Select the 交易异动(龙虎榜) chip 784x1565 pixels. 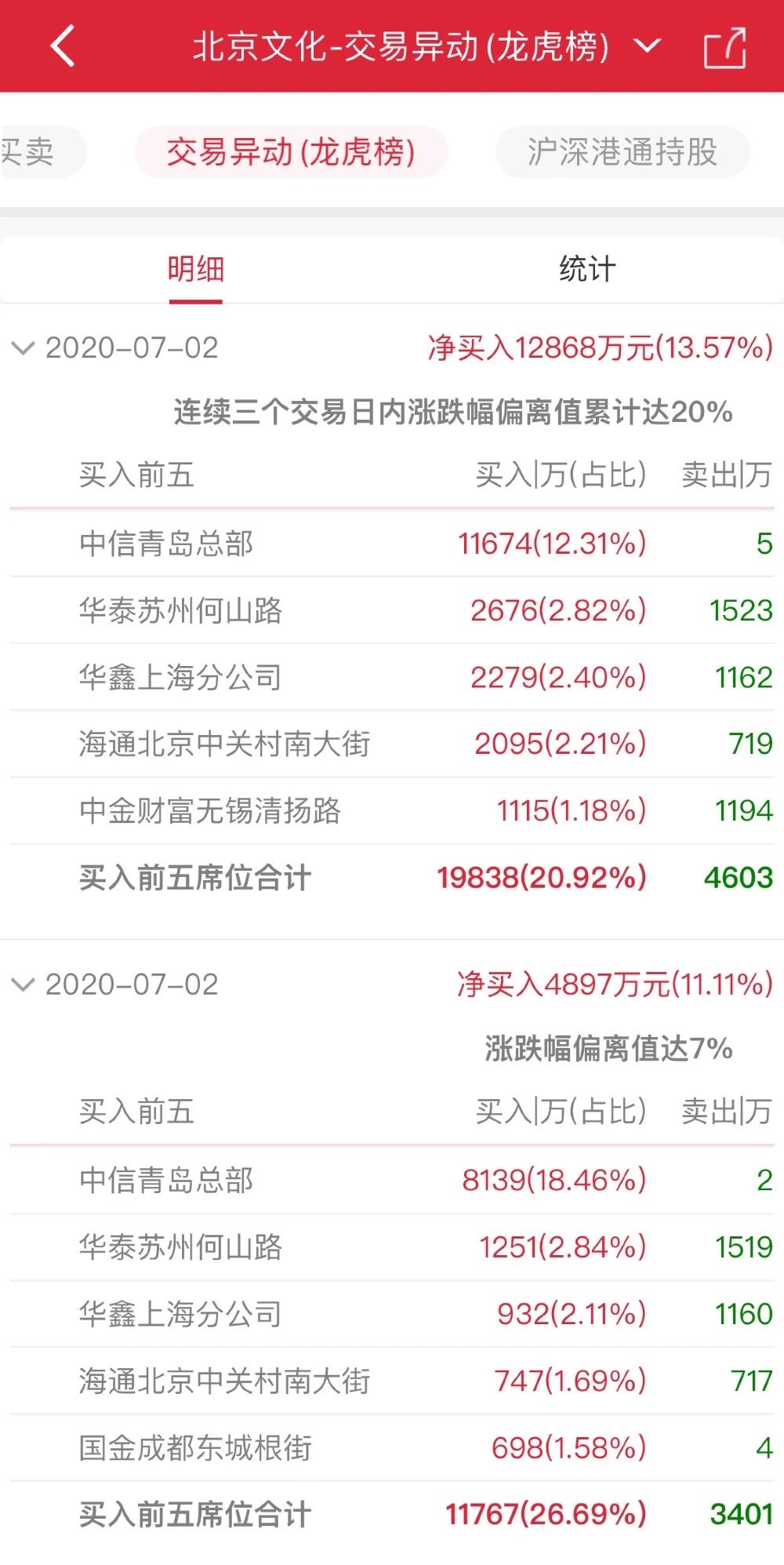click(292, 151)
